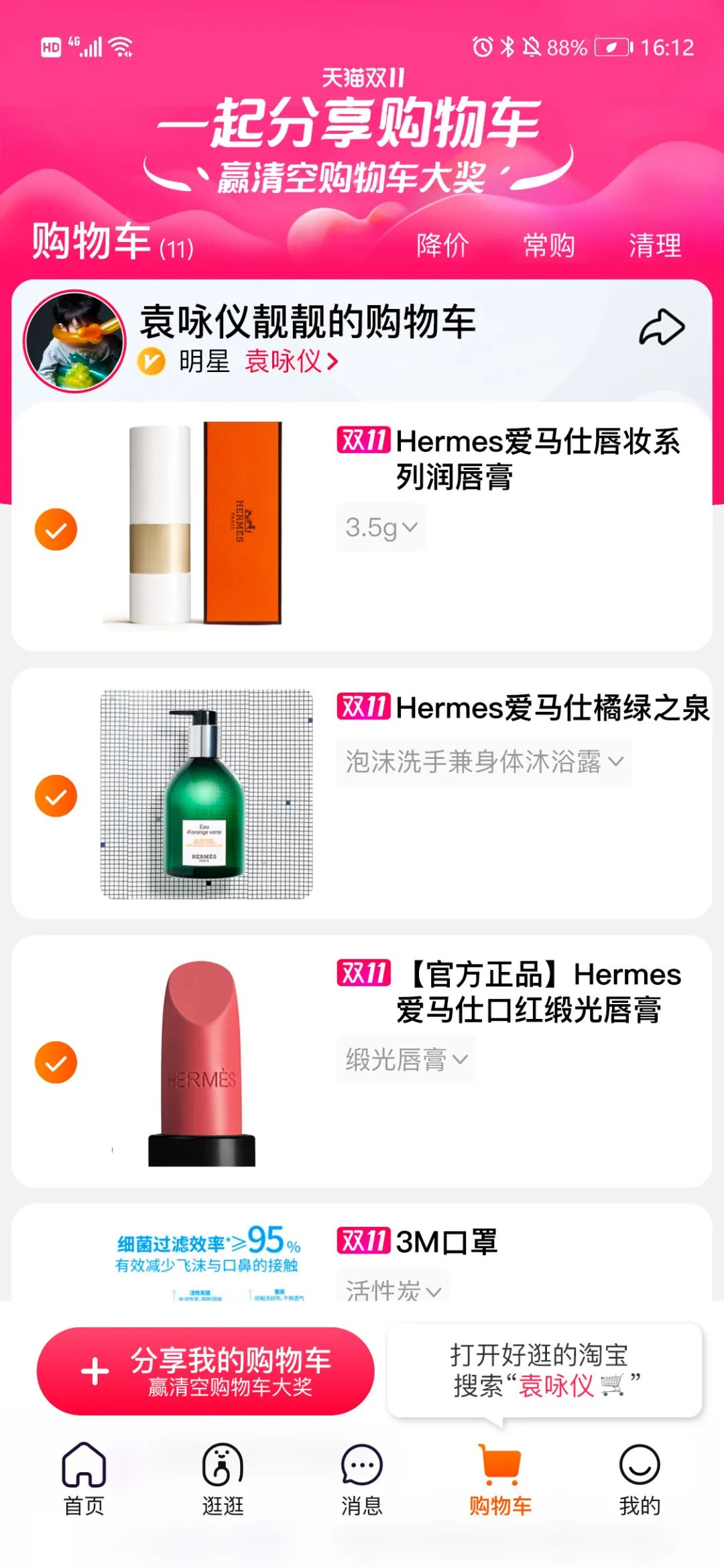Open the 3M口罩 product
724x1568 pixels.
point(447,1242)
